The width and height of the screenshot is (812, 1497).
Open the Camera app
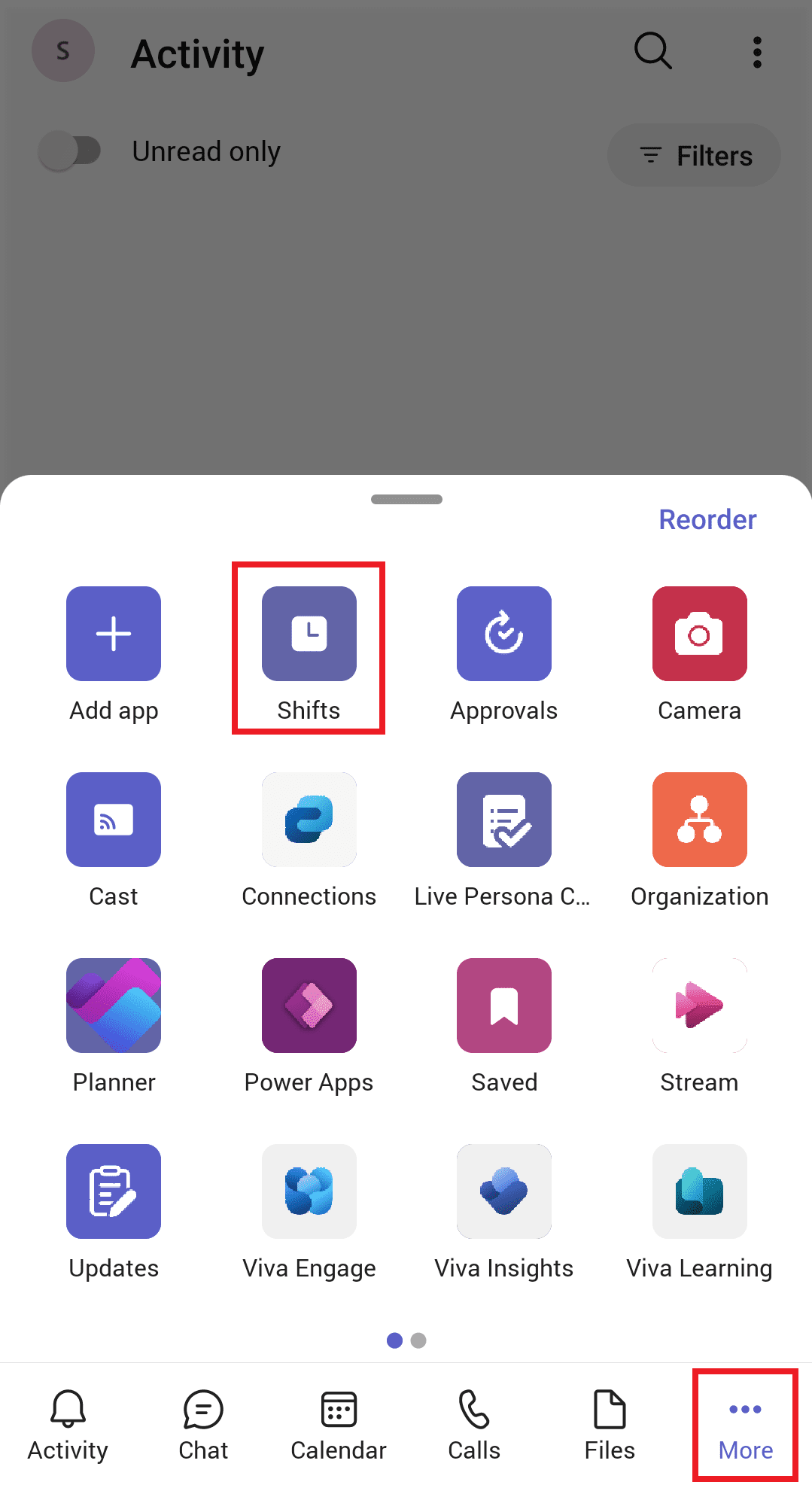[x=699, y=634]
